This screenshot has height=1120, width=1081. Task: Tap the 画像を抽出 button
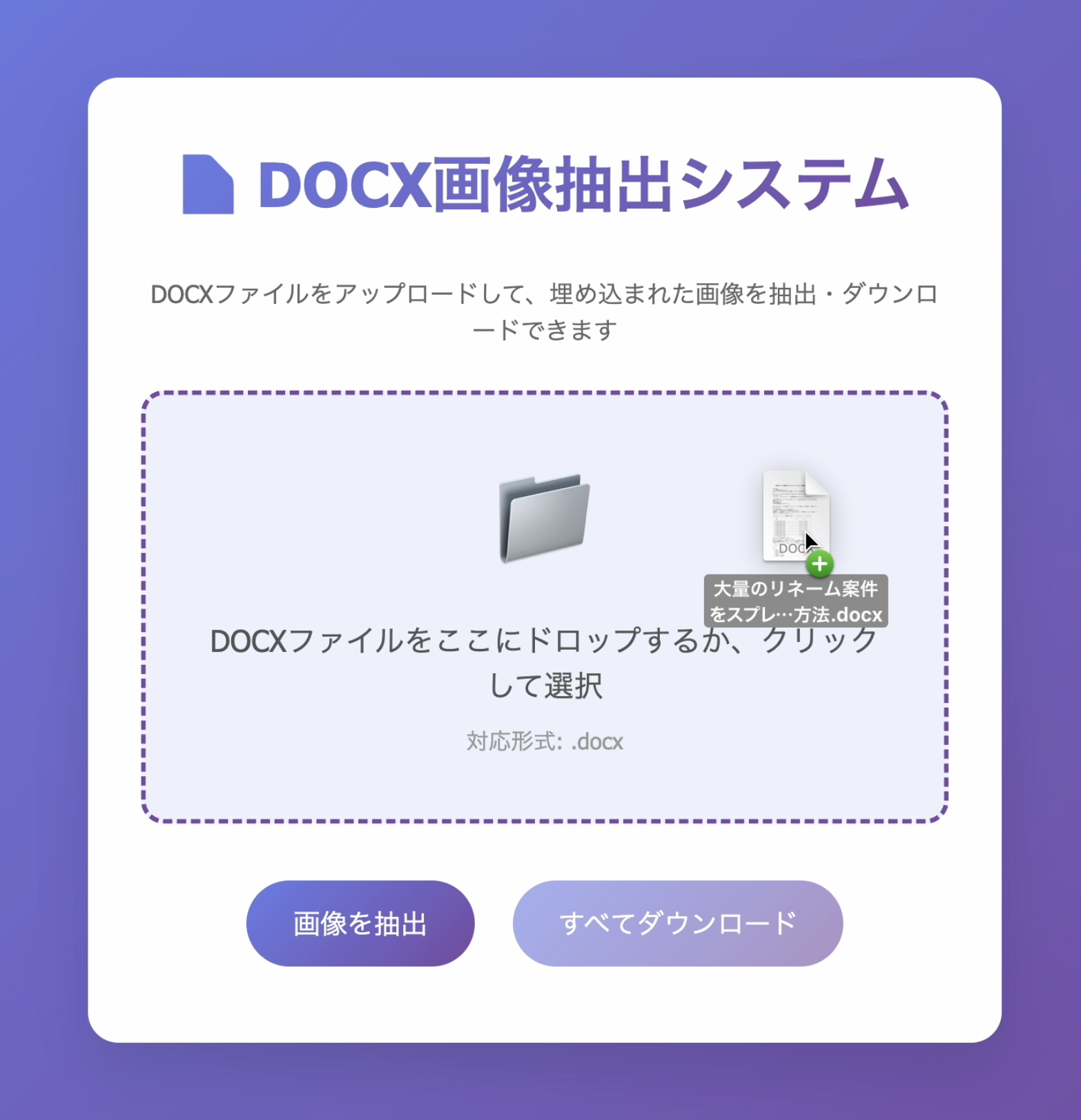pos(360,923)
